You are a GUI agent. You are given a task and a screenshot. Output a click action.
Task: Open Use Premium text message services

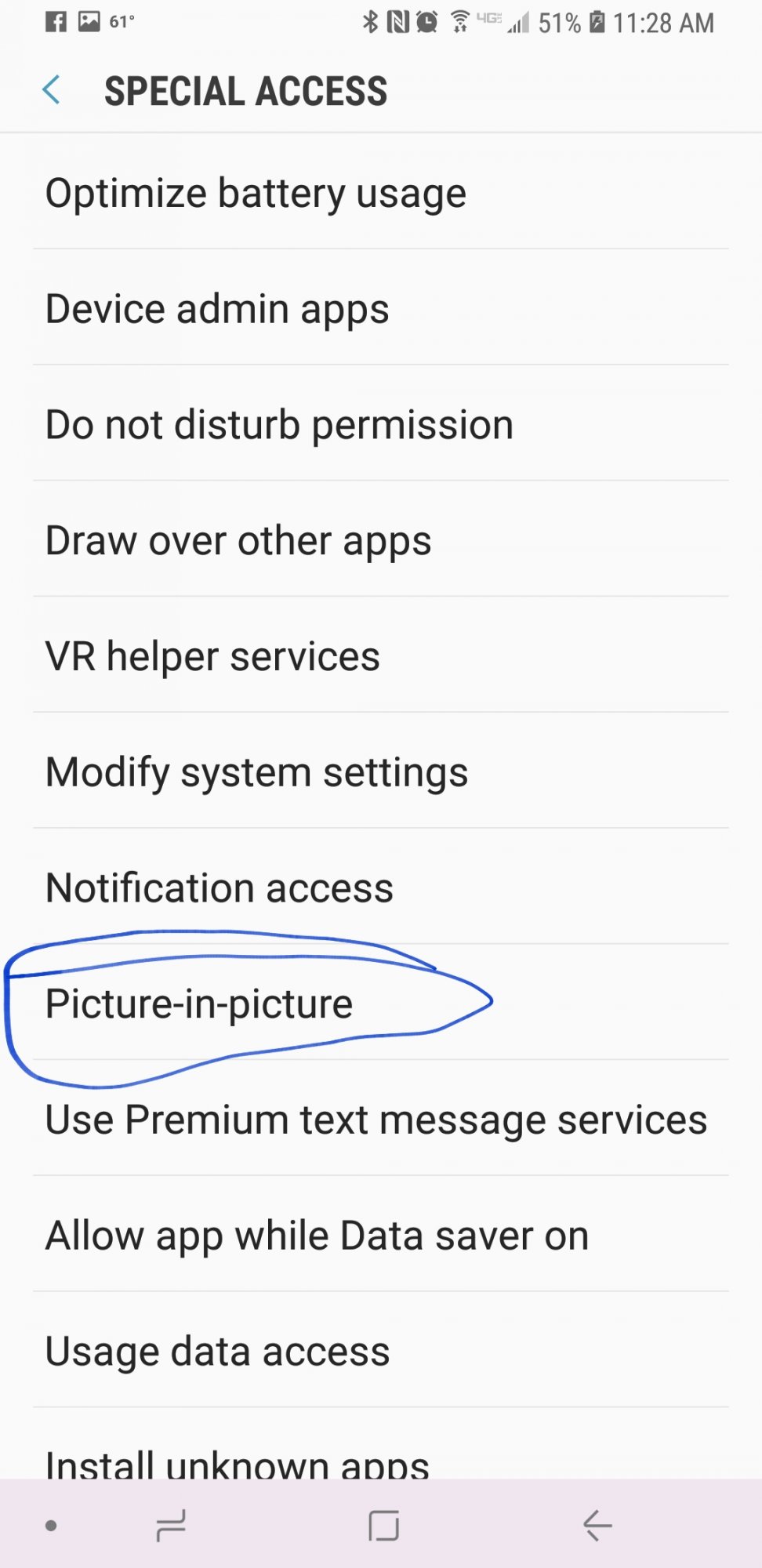coord(381,1120)
